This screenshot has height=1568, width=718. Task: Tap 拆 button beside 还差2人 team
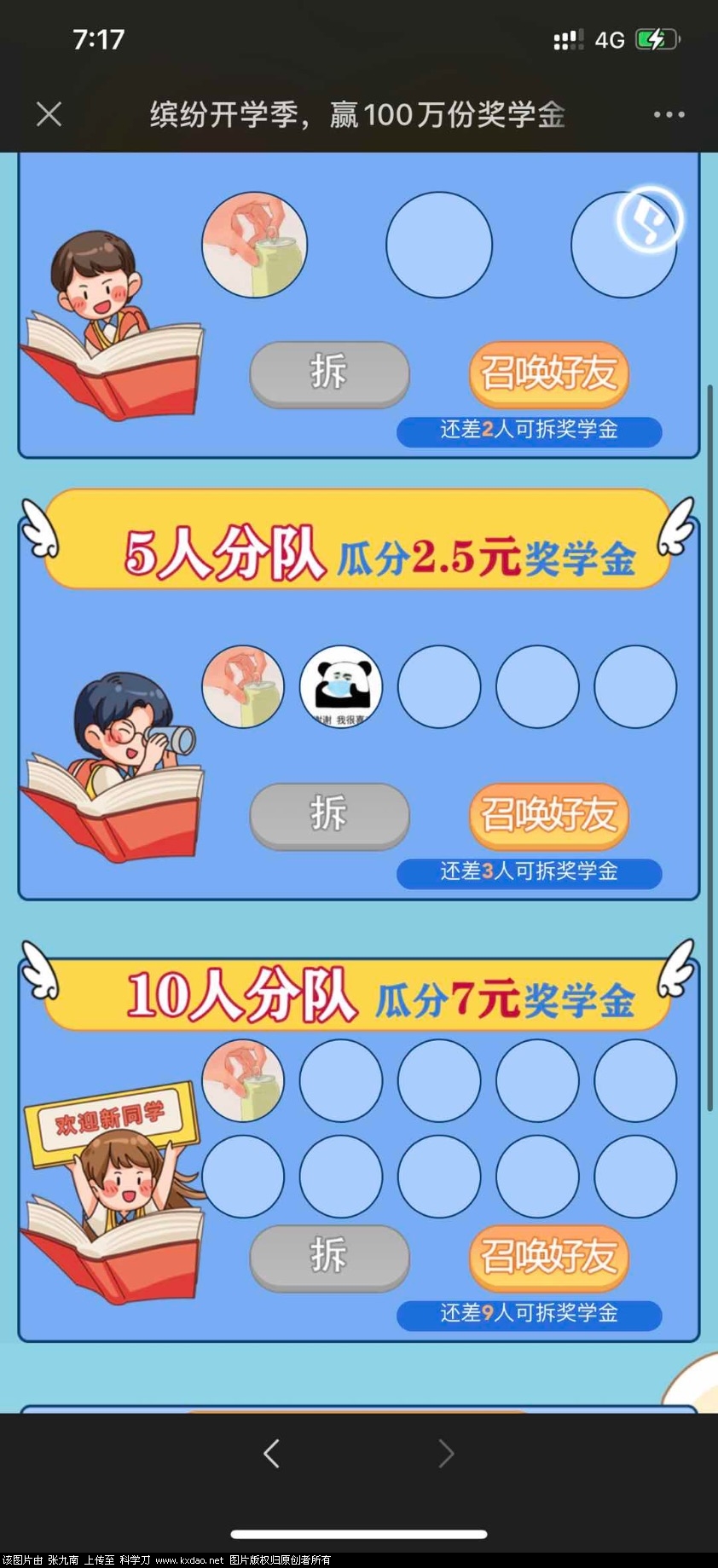point(329,373)
